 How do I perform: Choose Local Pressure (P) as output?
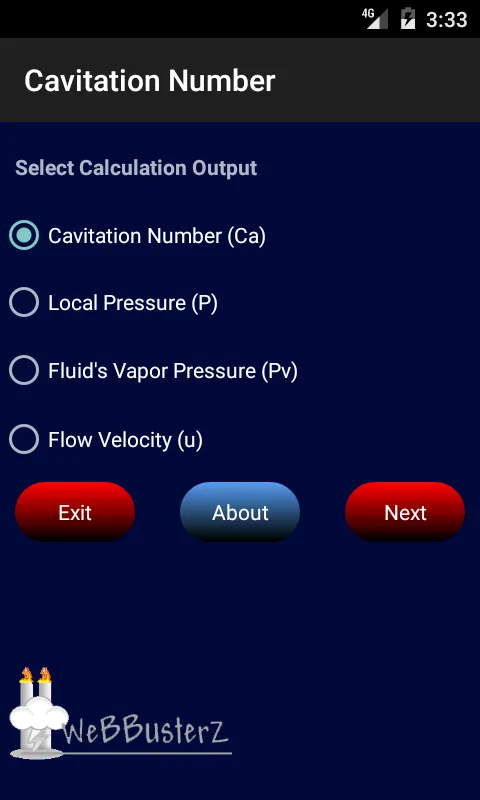[114, 303]
